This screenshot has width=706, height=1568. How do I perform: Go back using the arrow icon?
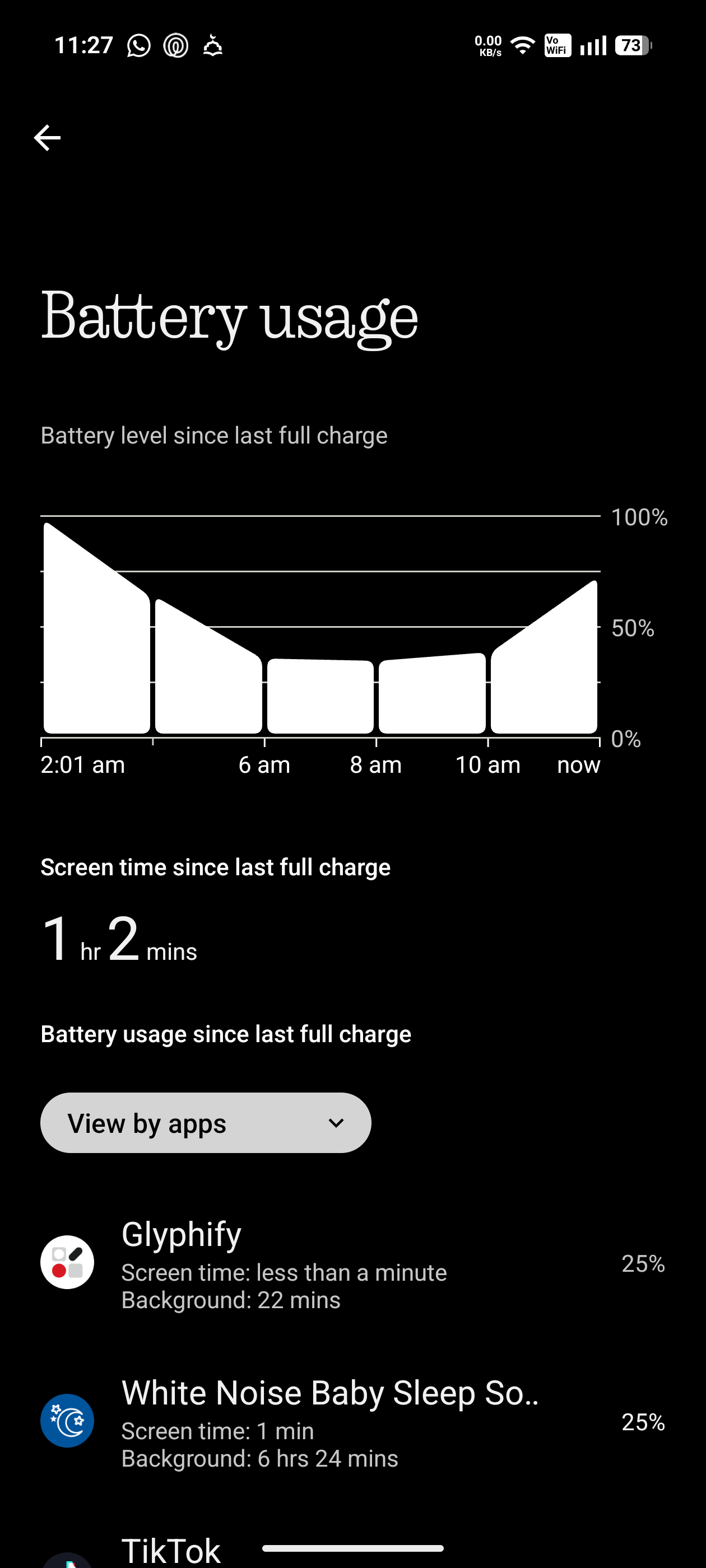tap(47, 138)
